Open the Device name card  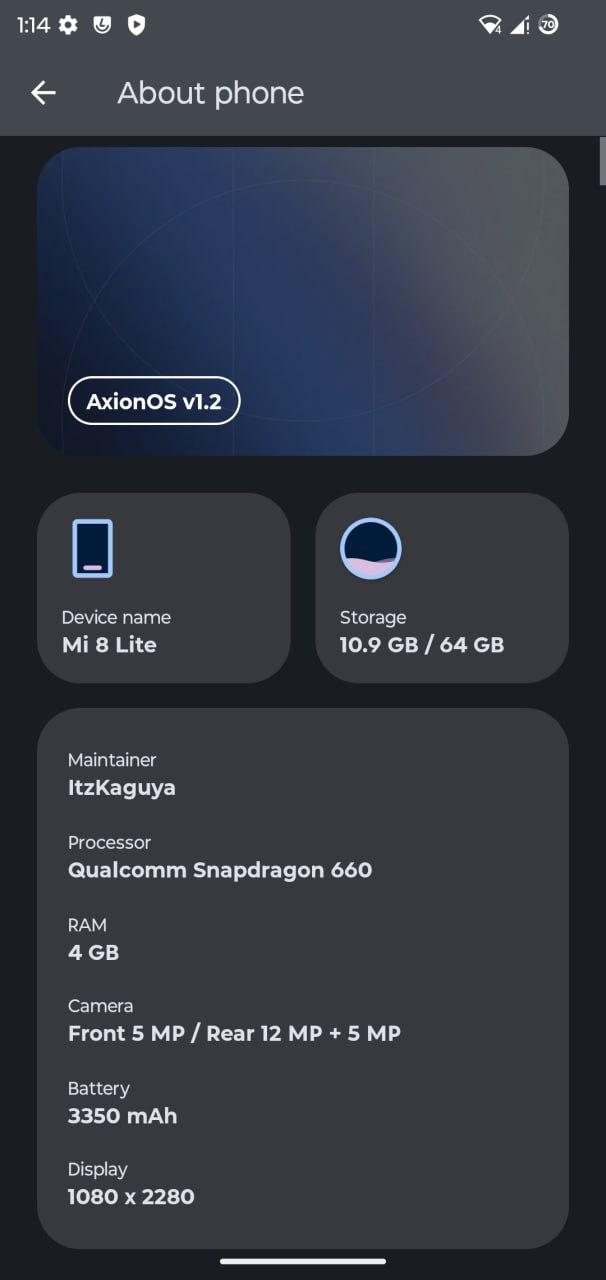(x=164, y=588)
